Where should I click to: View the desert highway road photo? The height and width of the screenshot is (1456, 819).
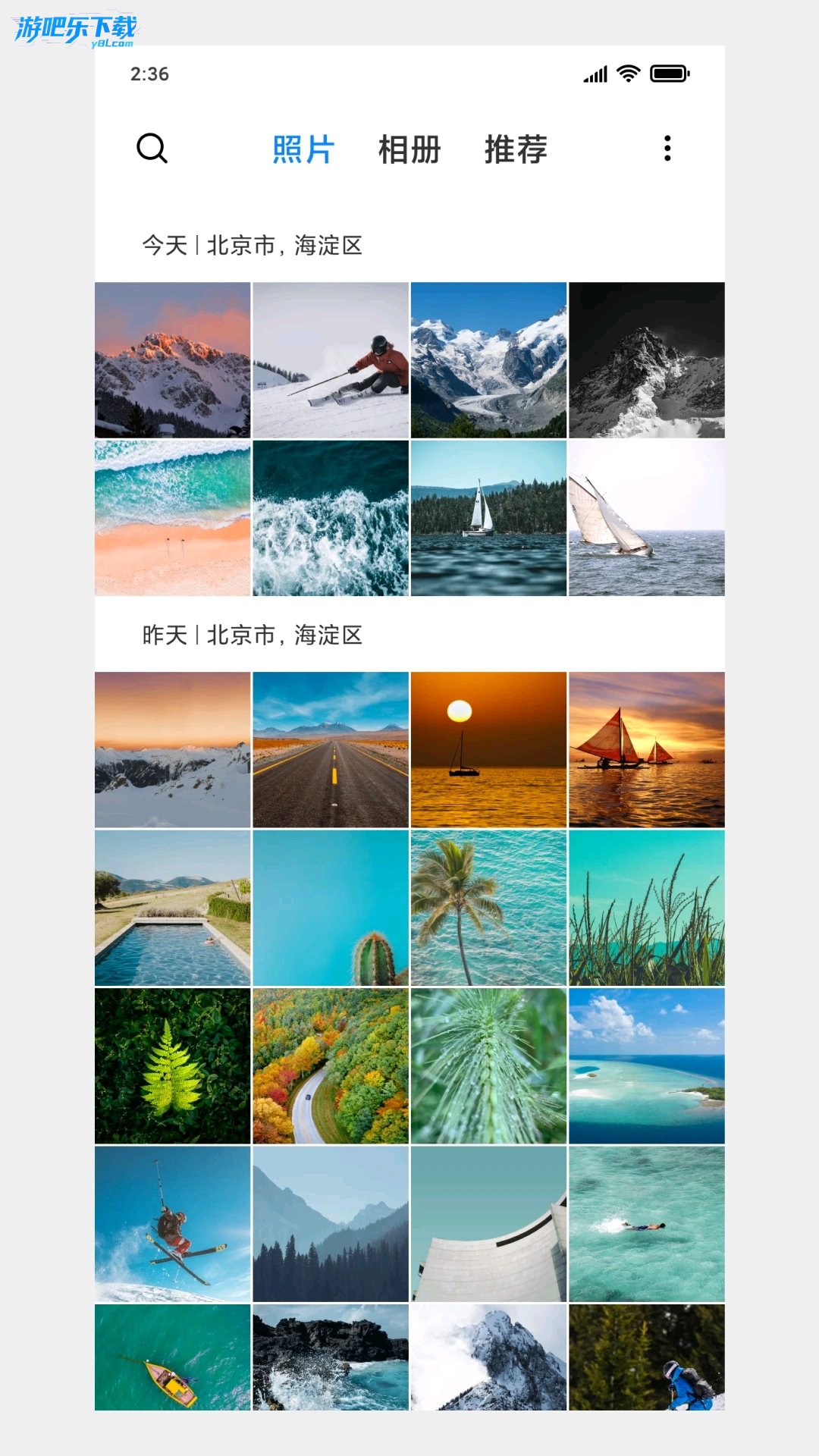(x=331, y=749)
